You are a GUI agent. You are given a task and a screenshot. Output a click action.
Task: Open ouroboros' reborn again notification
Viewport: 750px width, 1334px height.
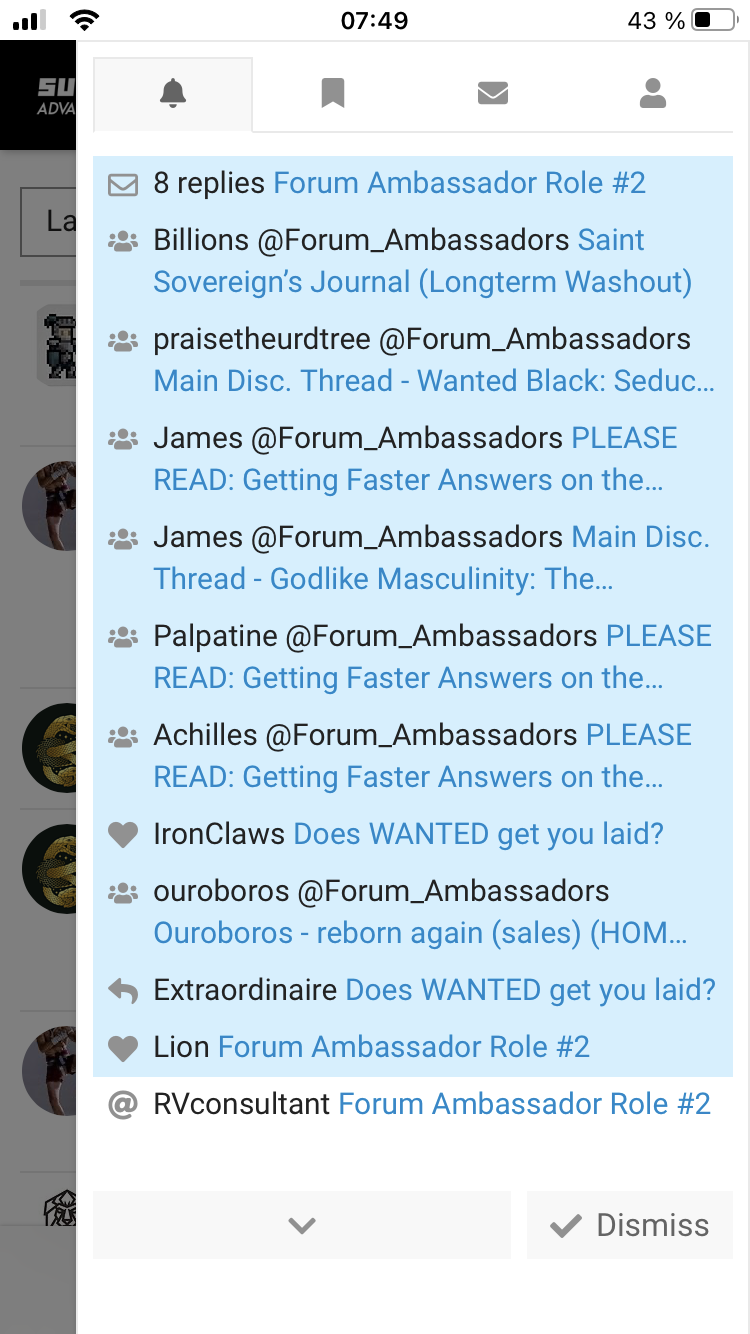click(413, 912)
